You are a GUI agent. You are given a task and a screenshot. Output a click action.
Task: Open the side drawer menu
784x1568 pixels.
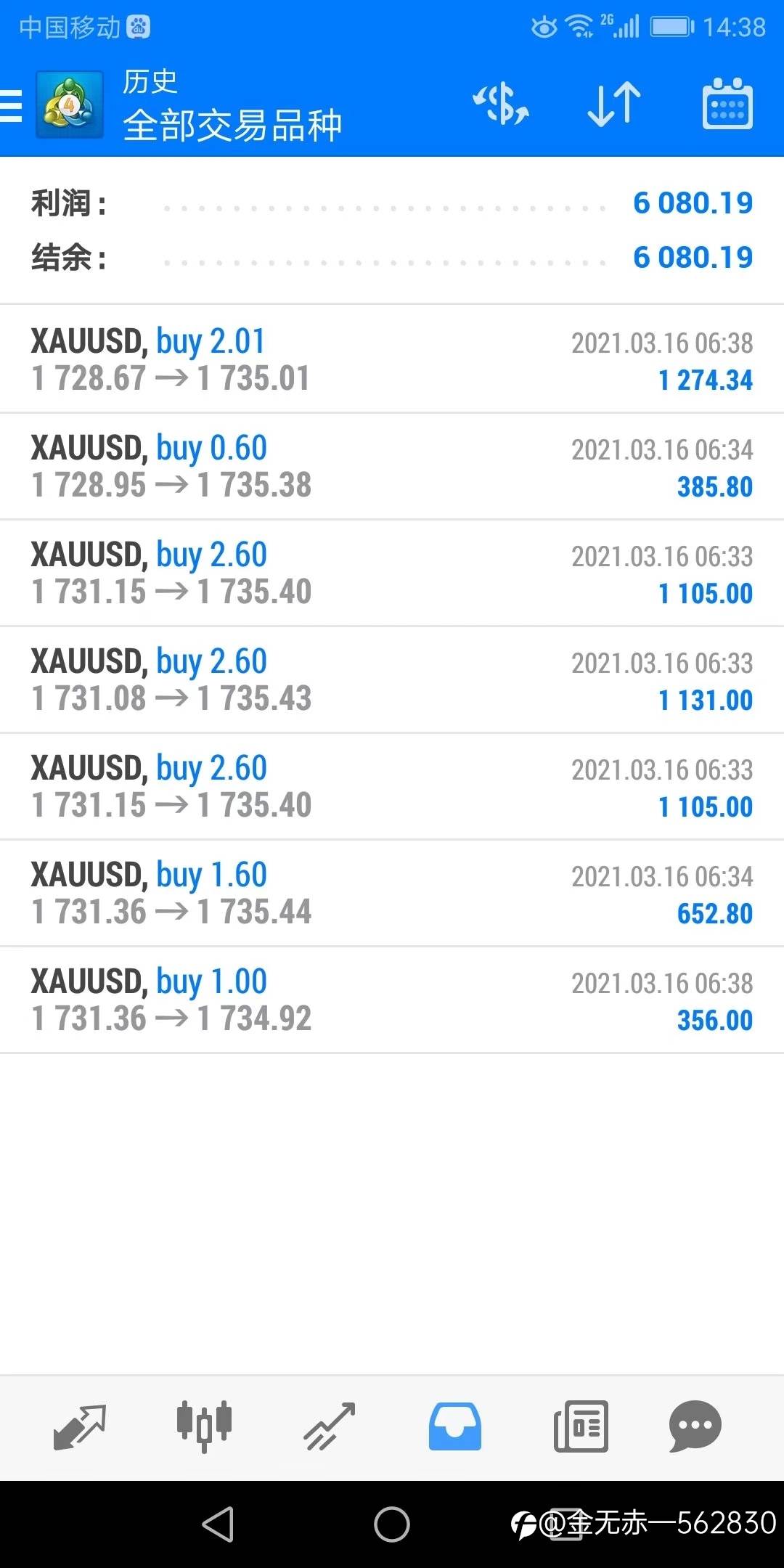(12, 106)
